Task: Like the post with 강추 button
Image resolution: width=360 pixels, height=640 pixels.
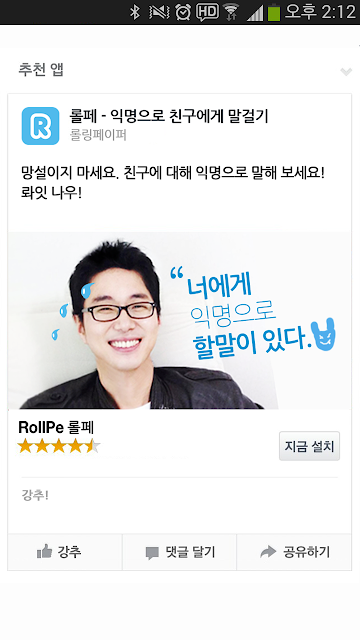Action: point(65,552)
